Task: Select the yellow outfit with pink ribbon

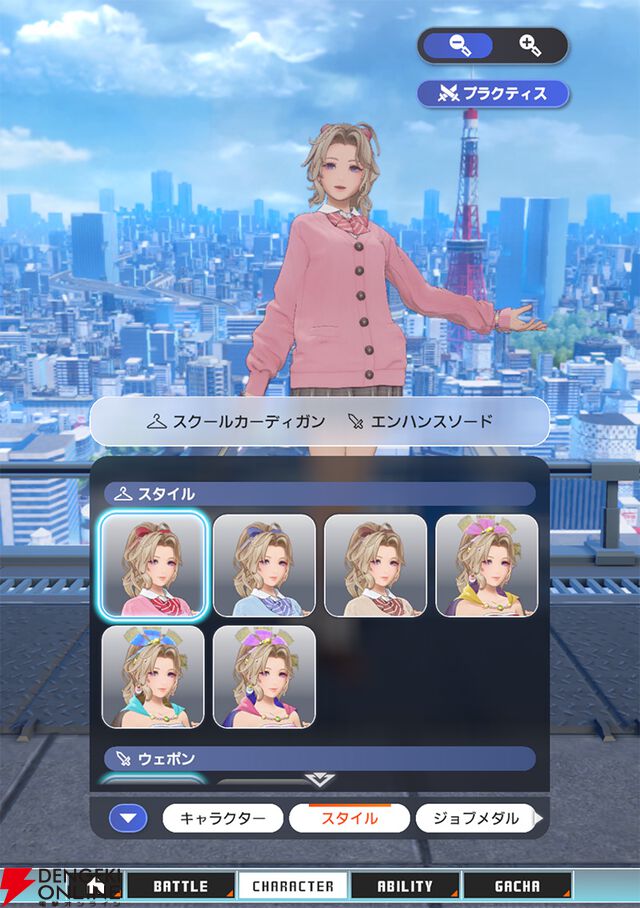Action: tap(487, 565)
